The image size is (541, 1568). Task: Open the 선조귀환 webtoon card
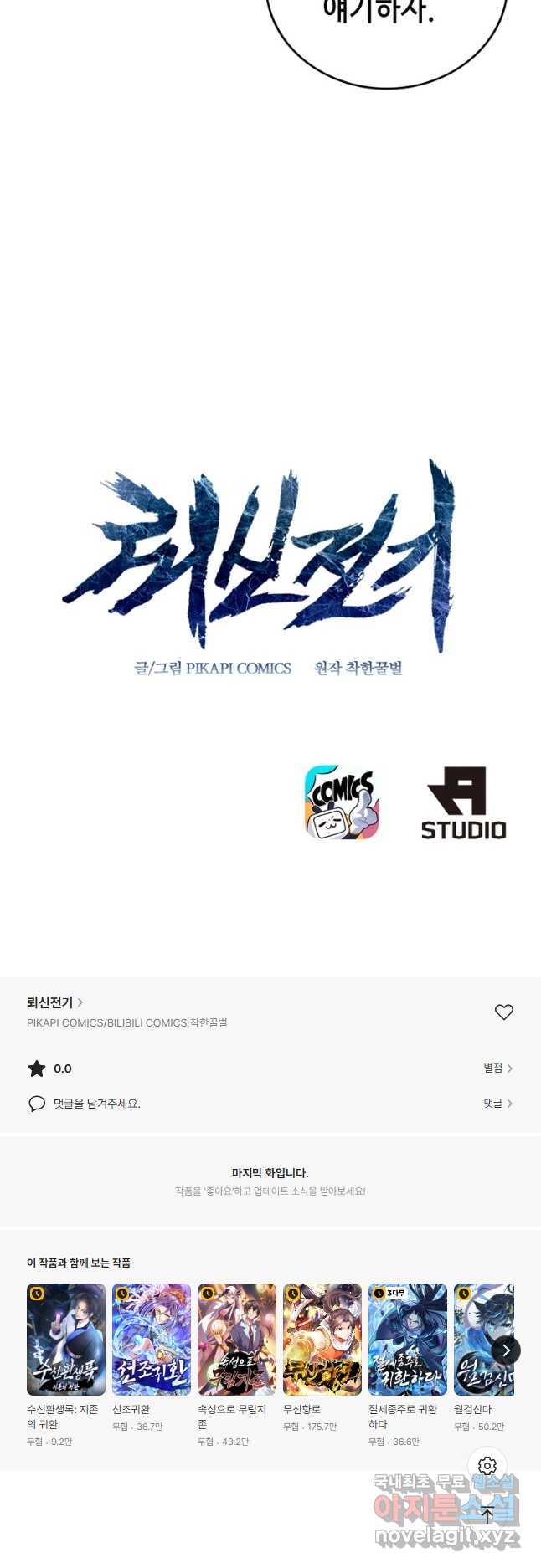click(x=152, y=1340)
